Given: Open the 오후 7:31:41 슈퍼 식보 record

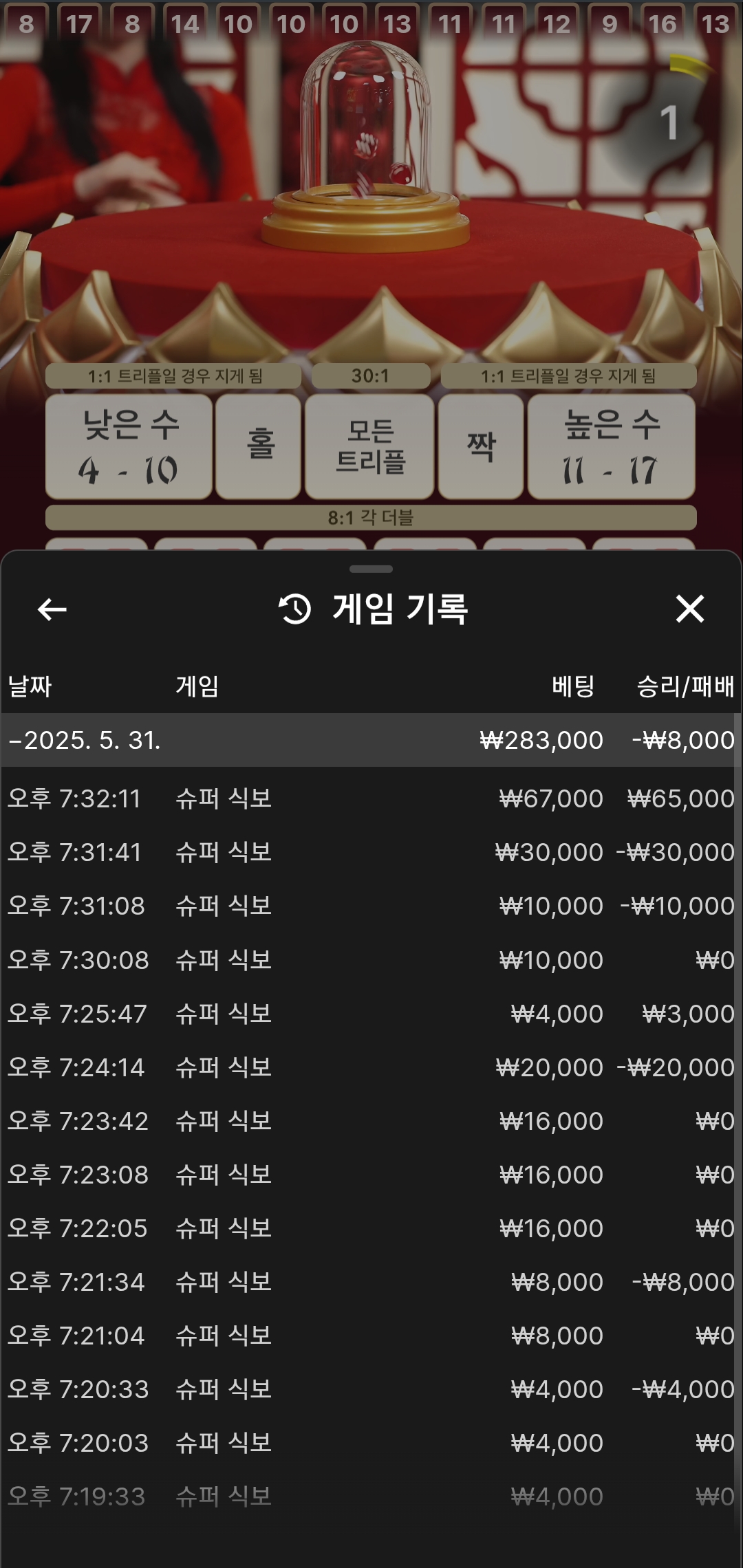Looking at the screenshot, I should pos(371,852).
